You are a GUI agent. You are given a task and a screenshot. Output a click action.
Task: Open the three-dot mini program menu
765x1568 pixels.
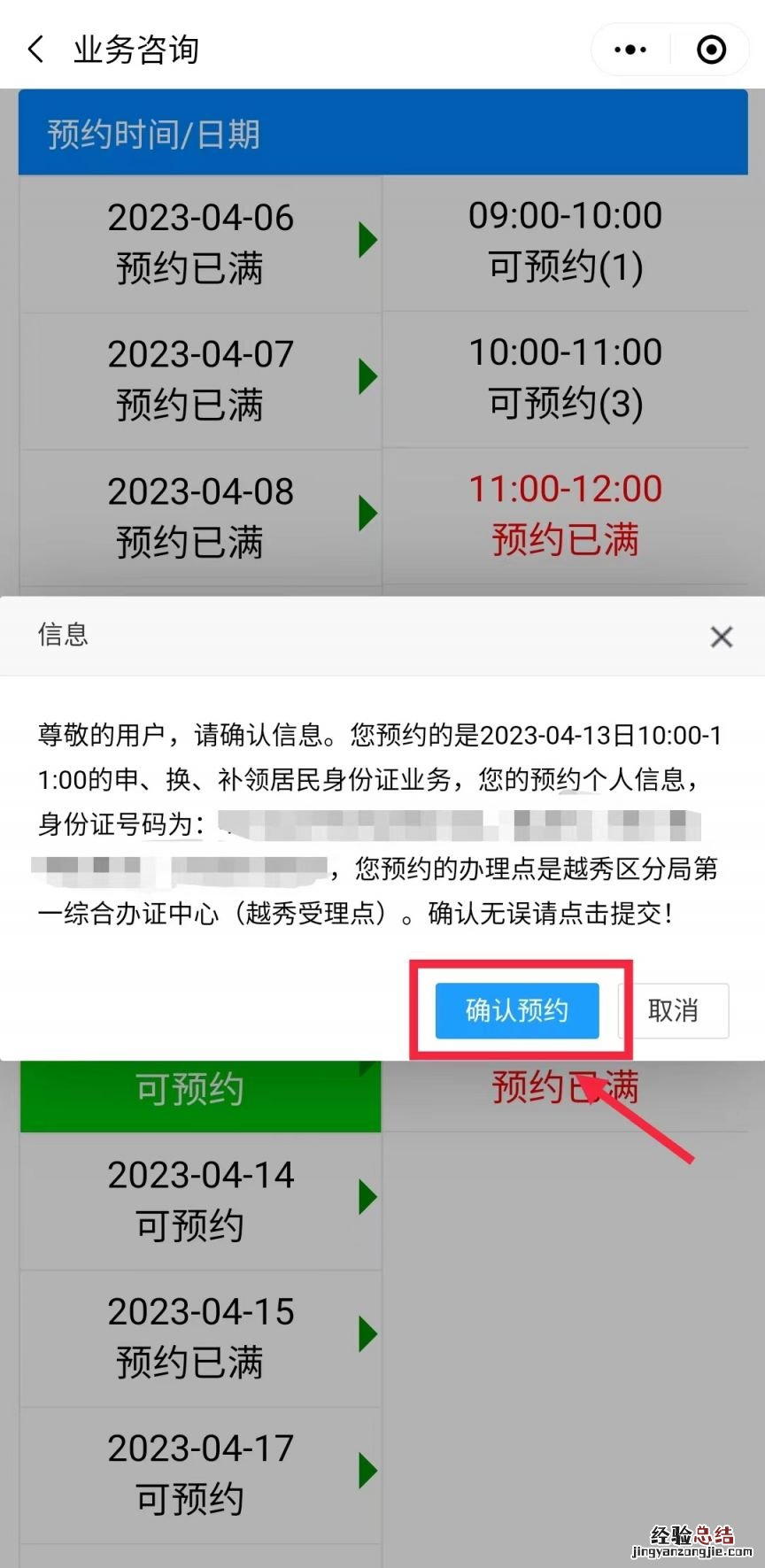pos(630,50)
